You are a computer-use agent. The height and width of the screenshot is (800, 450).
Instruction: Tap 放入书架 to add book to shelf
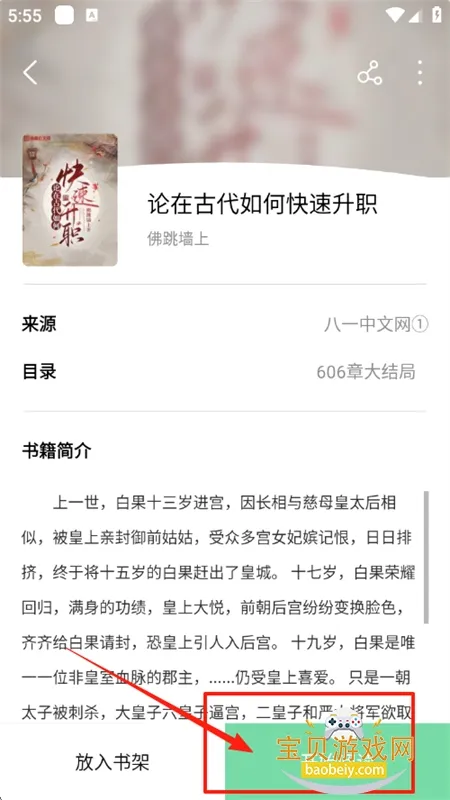(x=112, y=762)
